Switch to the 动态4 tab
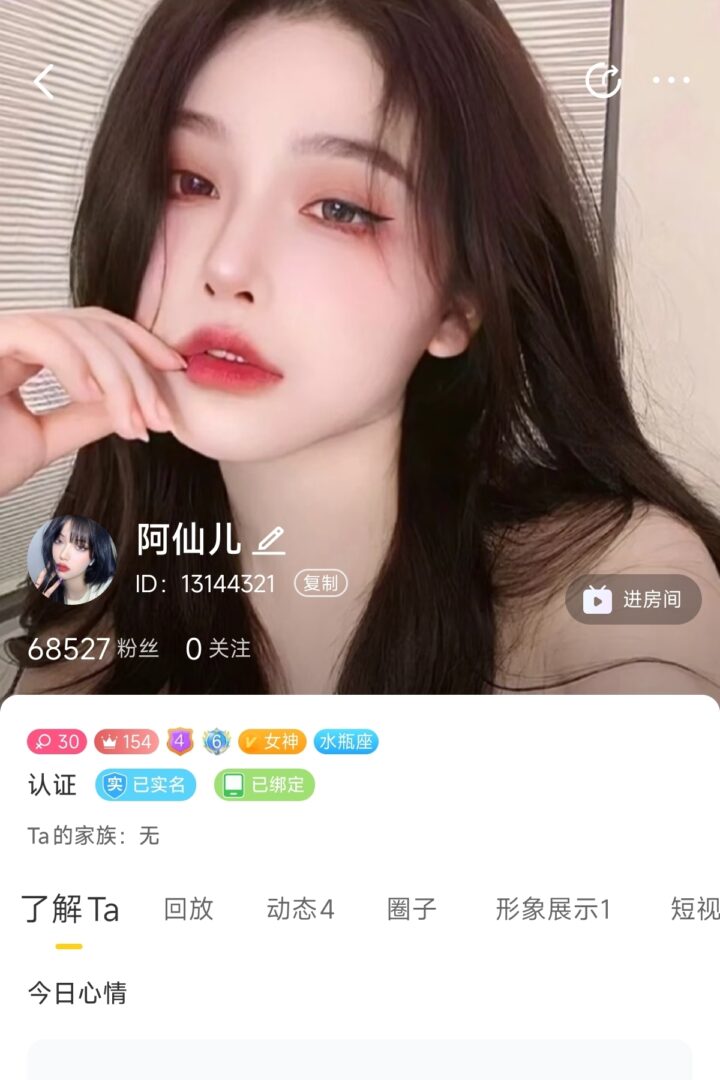 point(300,908)
